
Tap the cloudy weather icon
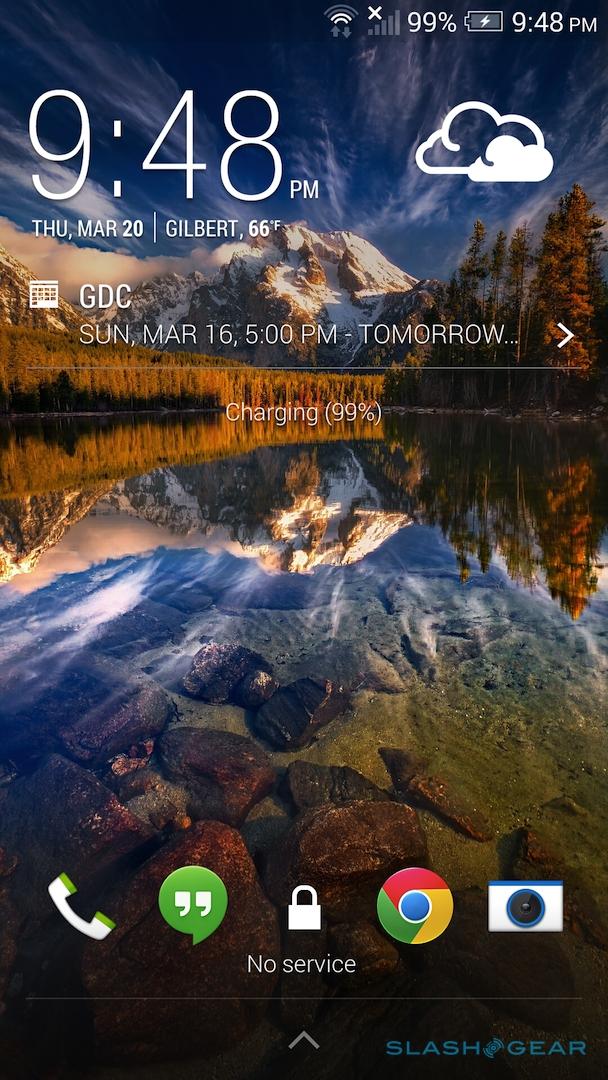point(485,148)
